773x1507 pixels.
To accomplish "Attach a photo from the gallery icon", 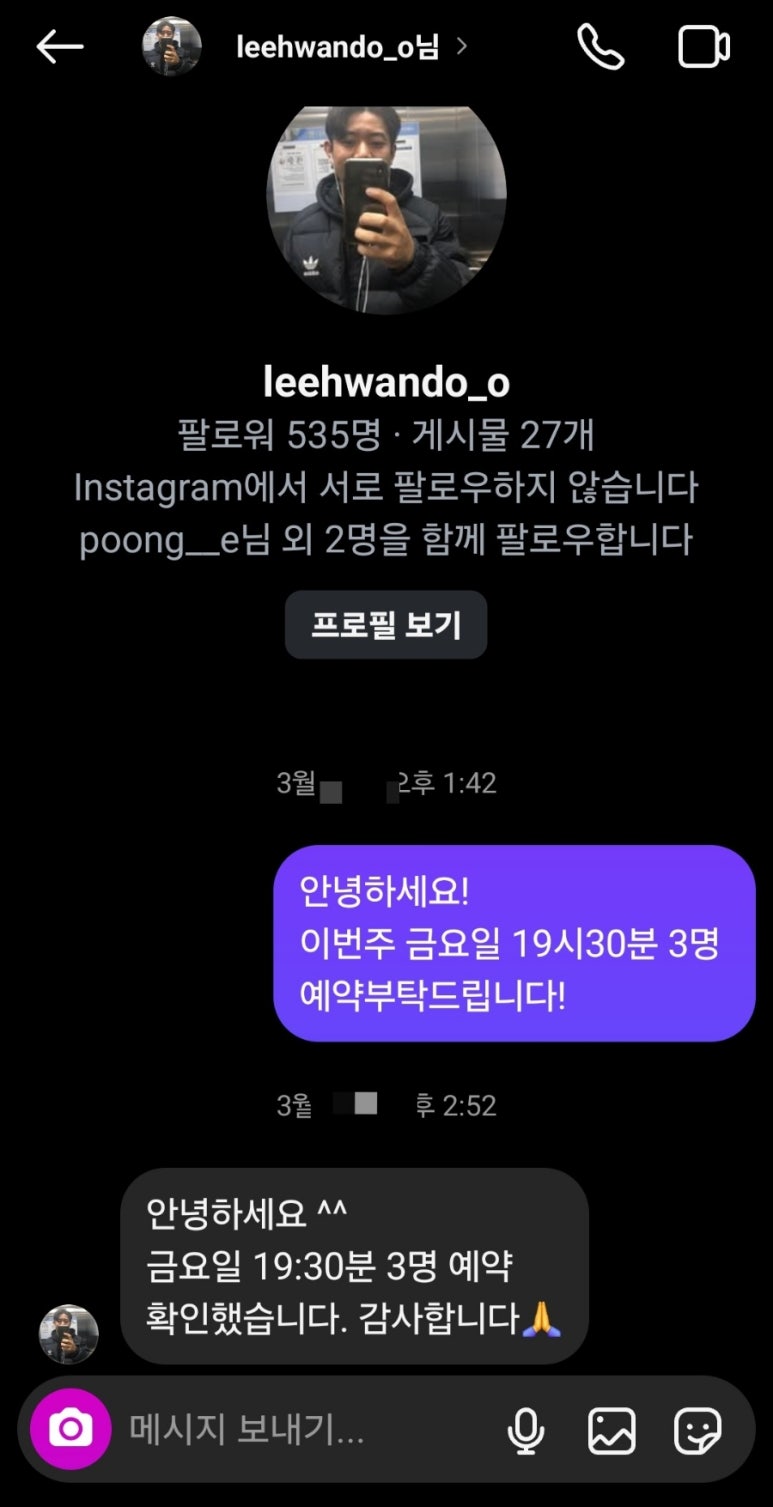I will (611, 1431).
